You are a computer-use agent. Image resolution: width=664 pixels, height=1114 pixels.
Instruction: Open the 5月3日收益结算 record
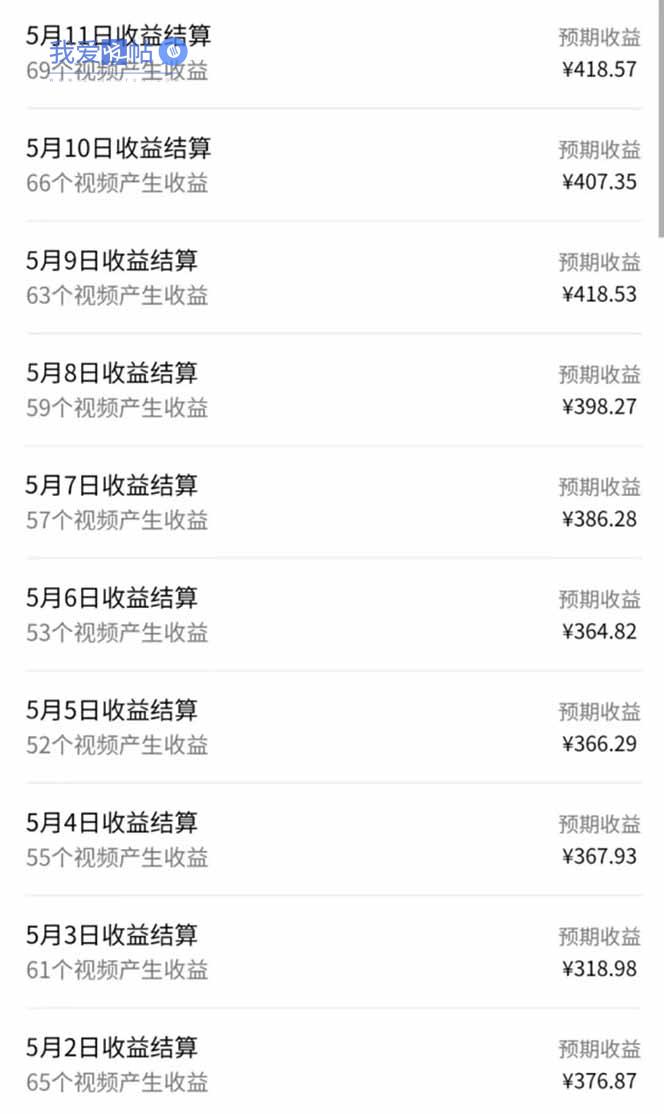click(x=332, y=951)
